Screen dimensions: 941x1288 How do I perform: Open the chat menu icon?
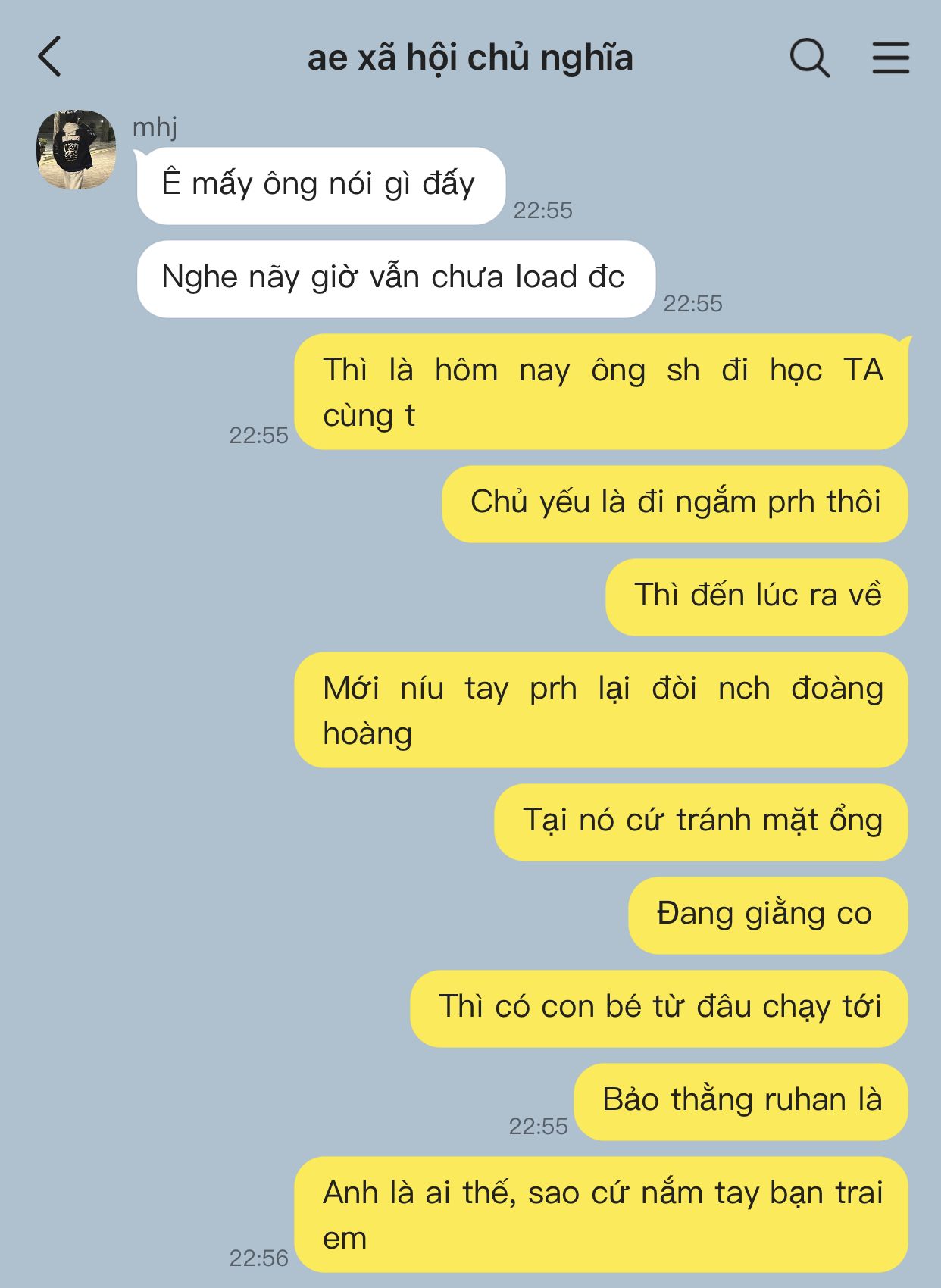890,58
